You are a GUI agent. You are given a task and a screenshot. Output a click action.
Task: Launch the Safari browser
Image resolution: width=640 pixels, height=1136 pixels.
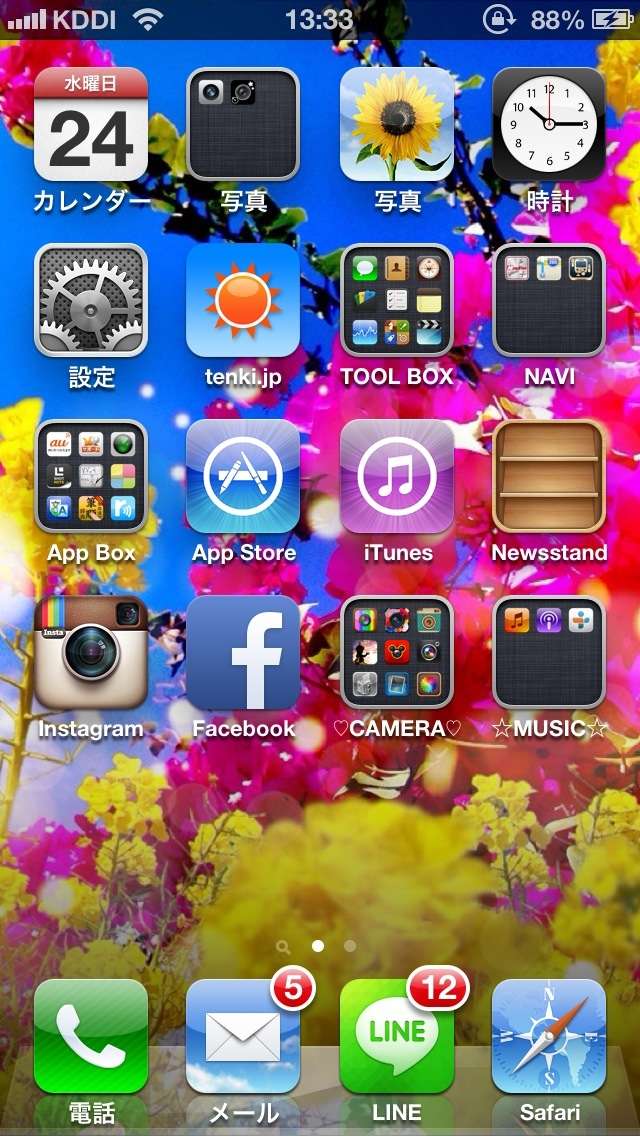(x=549, y=1036)
